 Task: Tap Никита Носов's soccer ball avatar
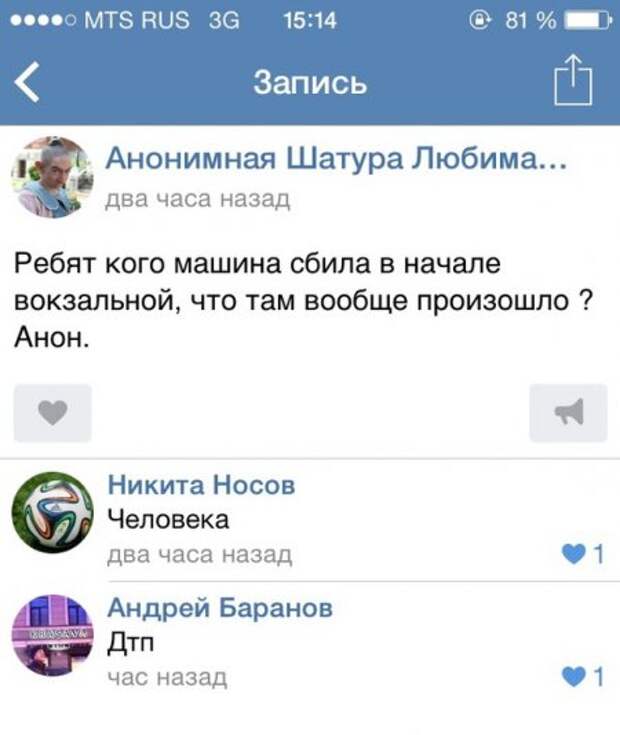[x=52, y=512]
